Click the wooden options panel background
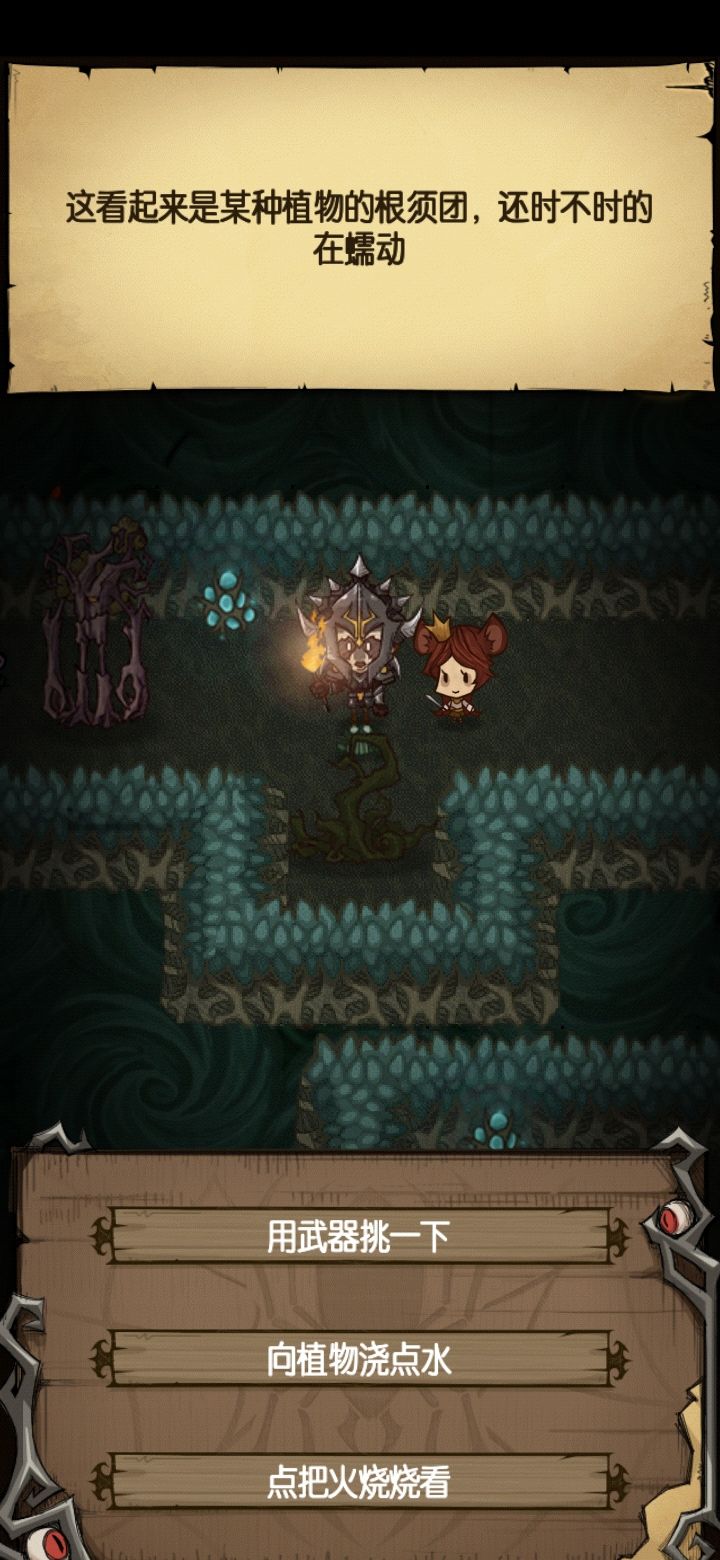Screen dimensions: 720x1560 pyautogui.click(x=360, y=1300)
